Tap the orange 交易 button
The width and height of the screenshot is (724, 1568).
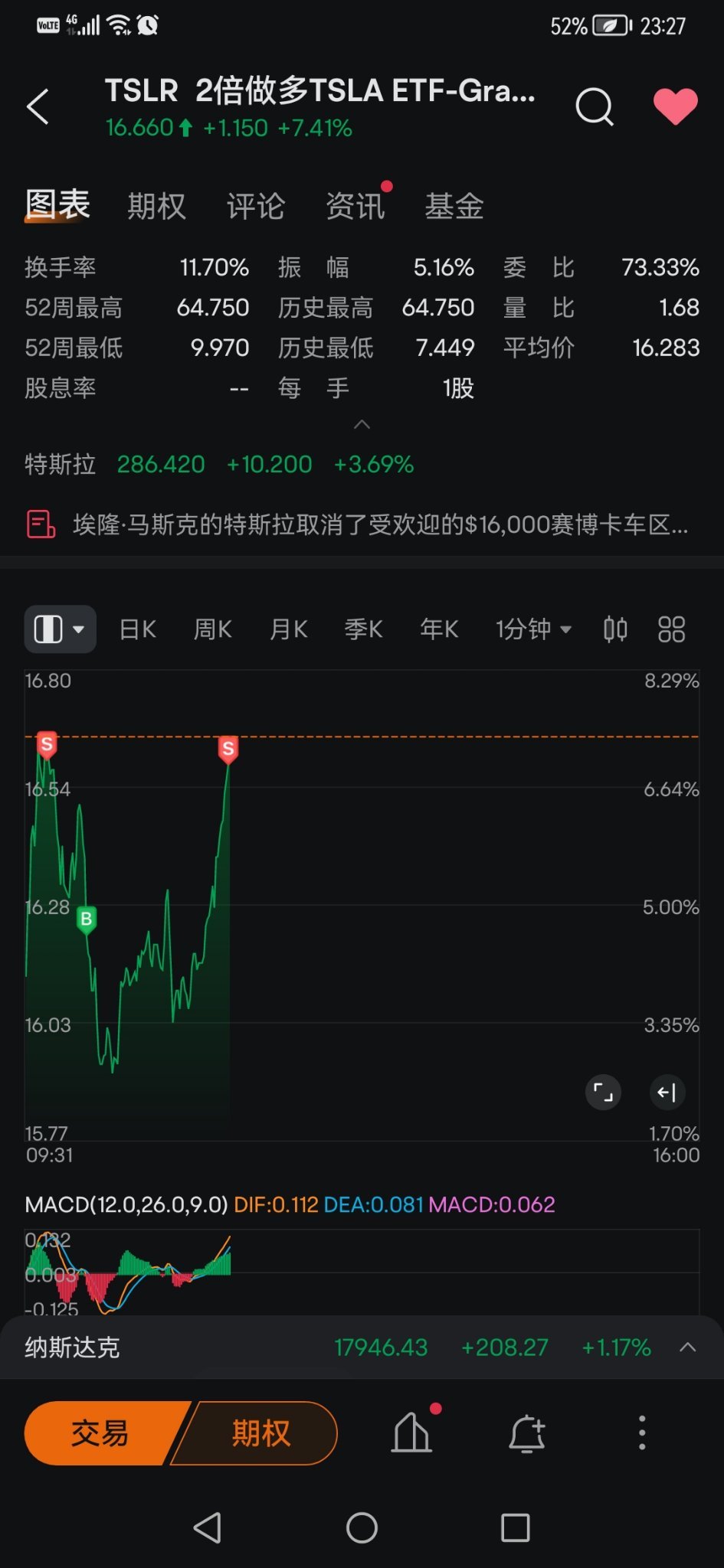tap(100, 1432)
